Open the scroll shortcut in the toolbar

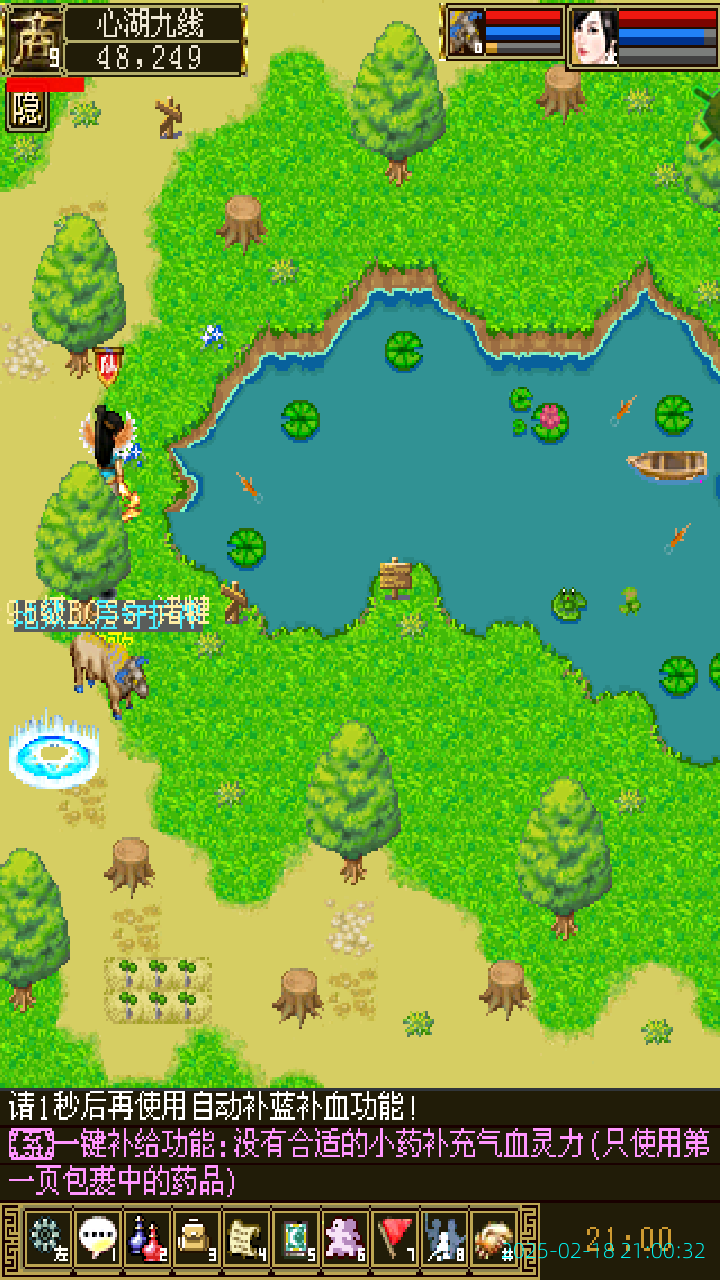click(x=245, y=1238)
